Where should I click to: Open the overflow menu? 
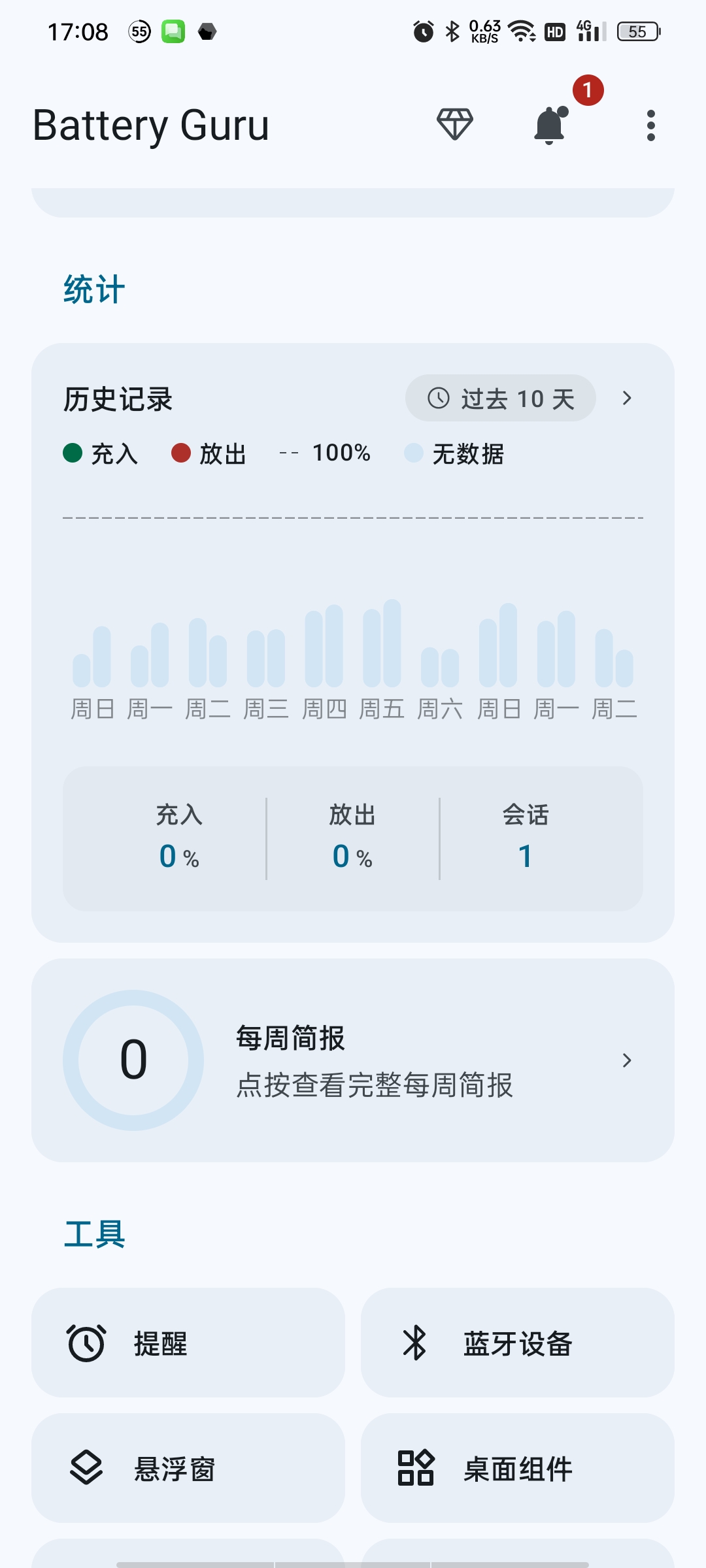click(x=650, y=125)
